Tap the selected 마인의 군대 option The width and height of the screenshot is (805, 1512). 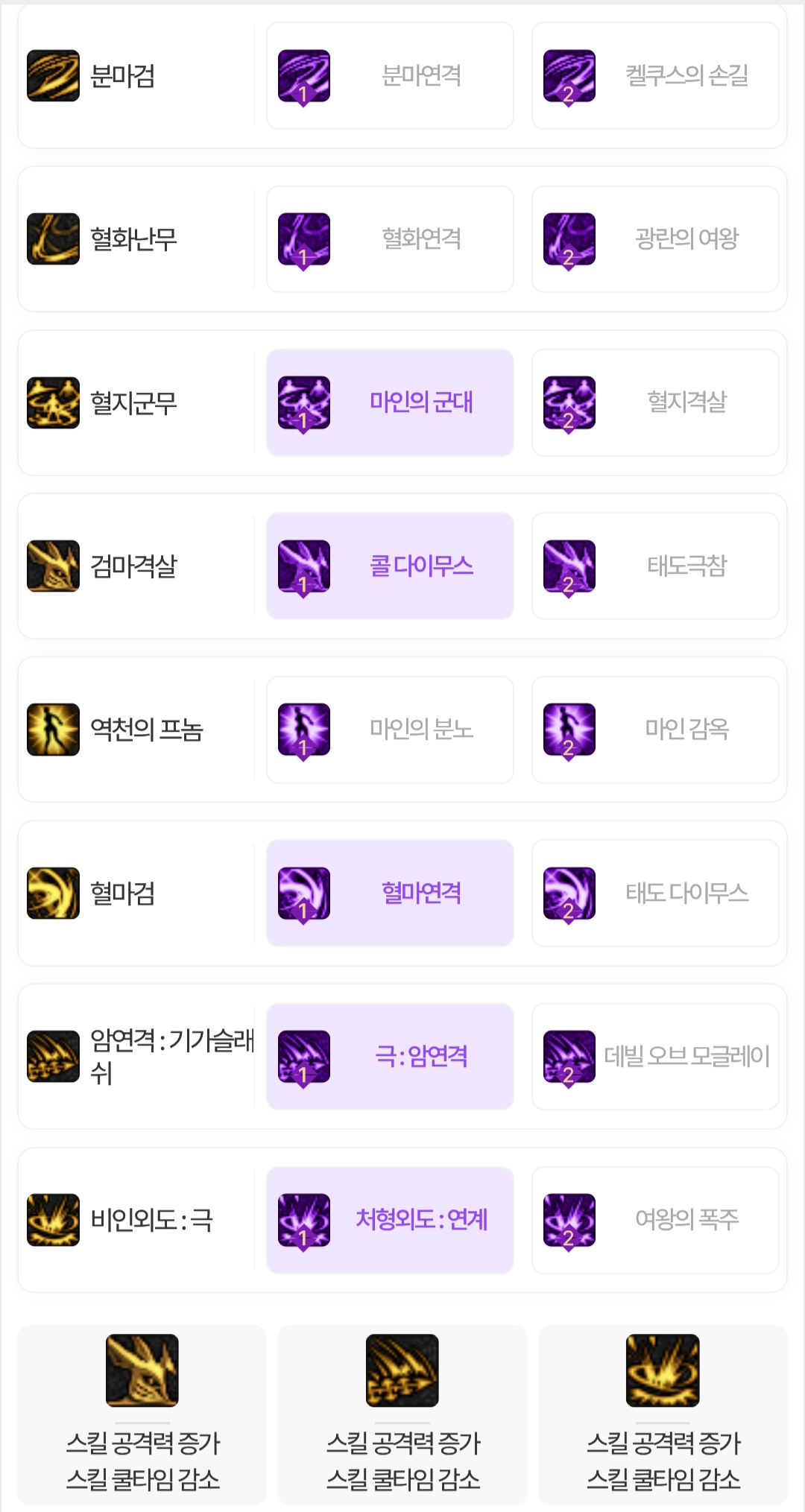390,402
